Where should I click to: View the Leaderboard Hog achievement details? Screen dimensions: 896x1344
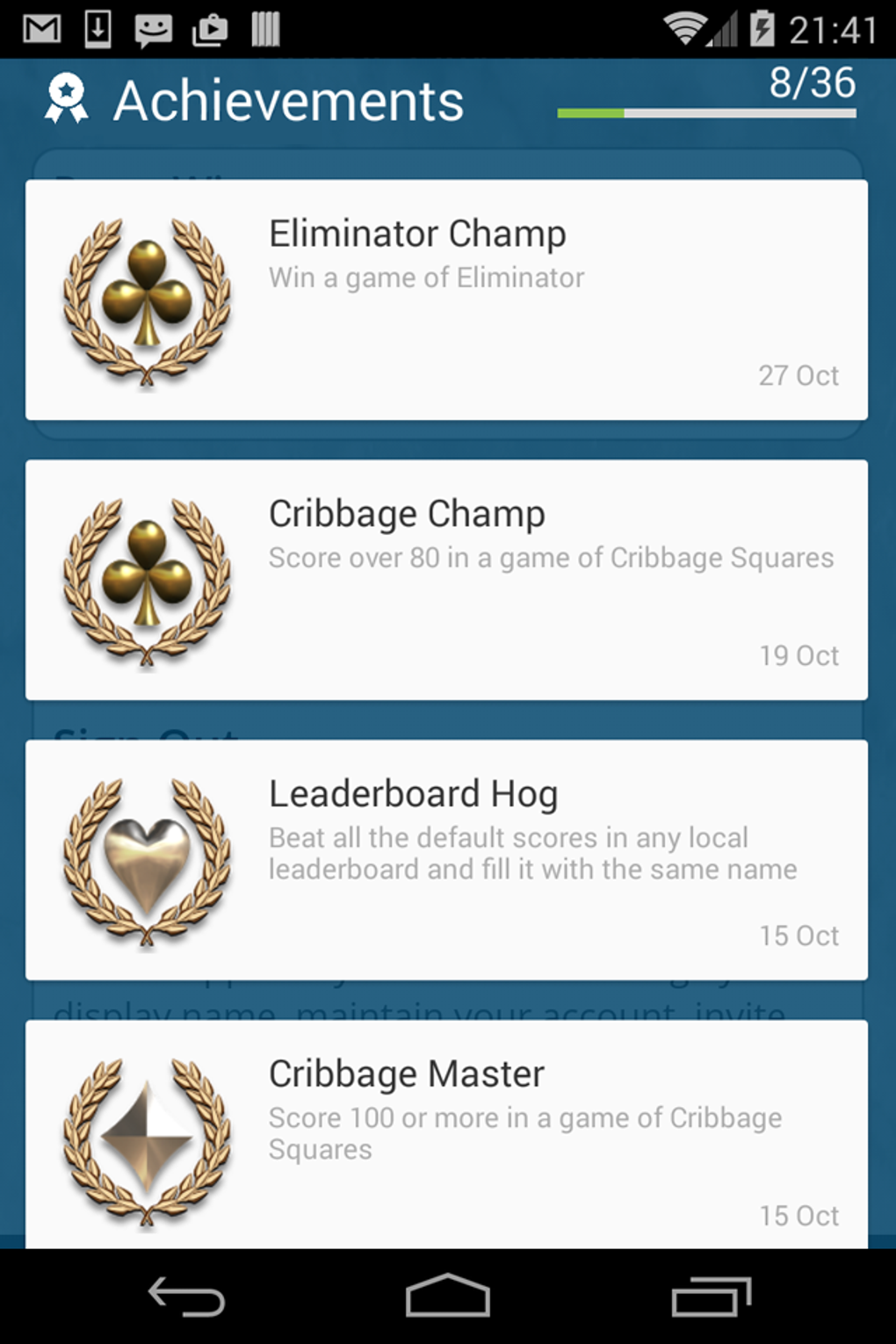446,859
